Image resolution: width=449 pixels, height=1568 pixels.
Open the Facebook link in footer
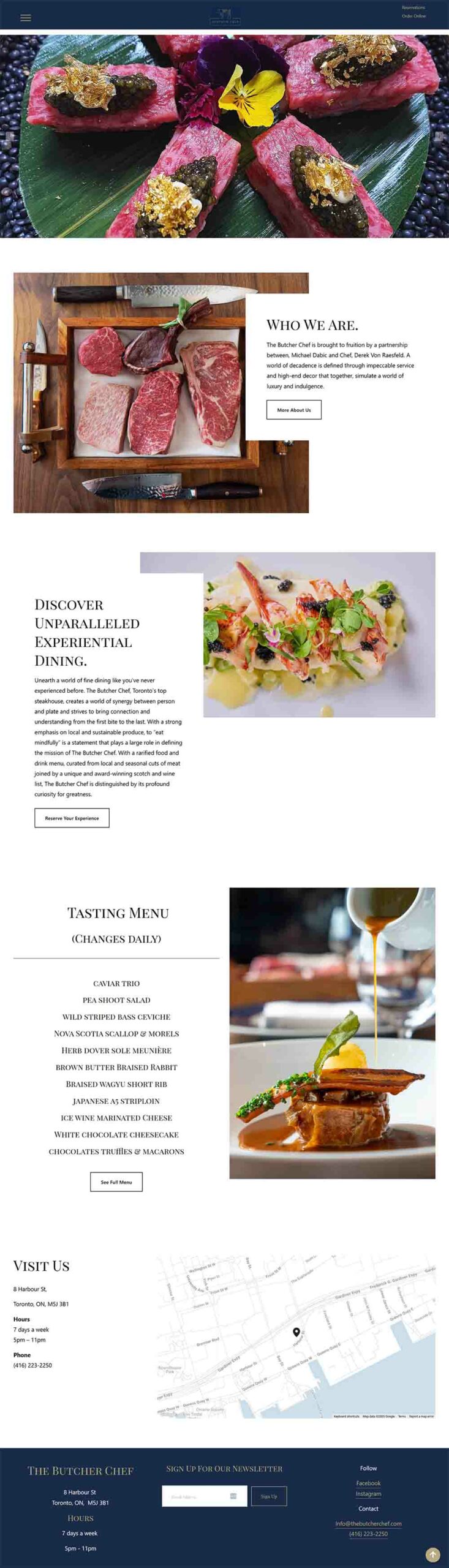point(368,1483)
